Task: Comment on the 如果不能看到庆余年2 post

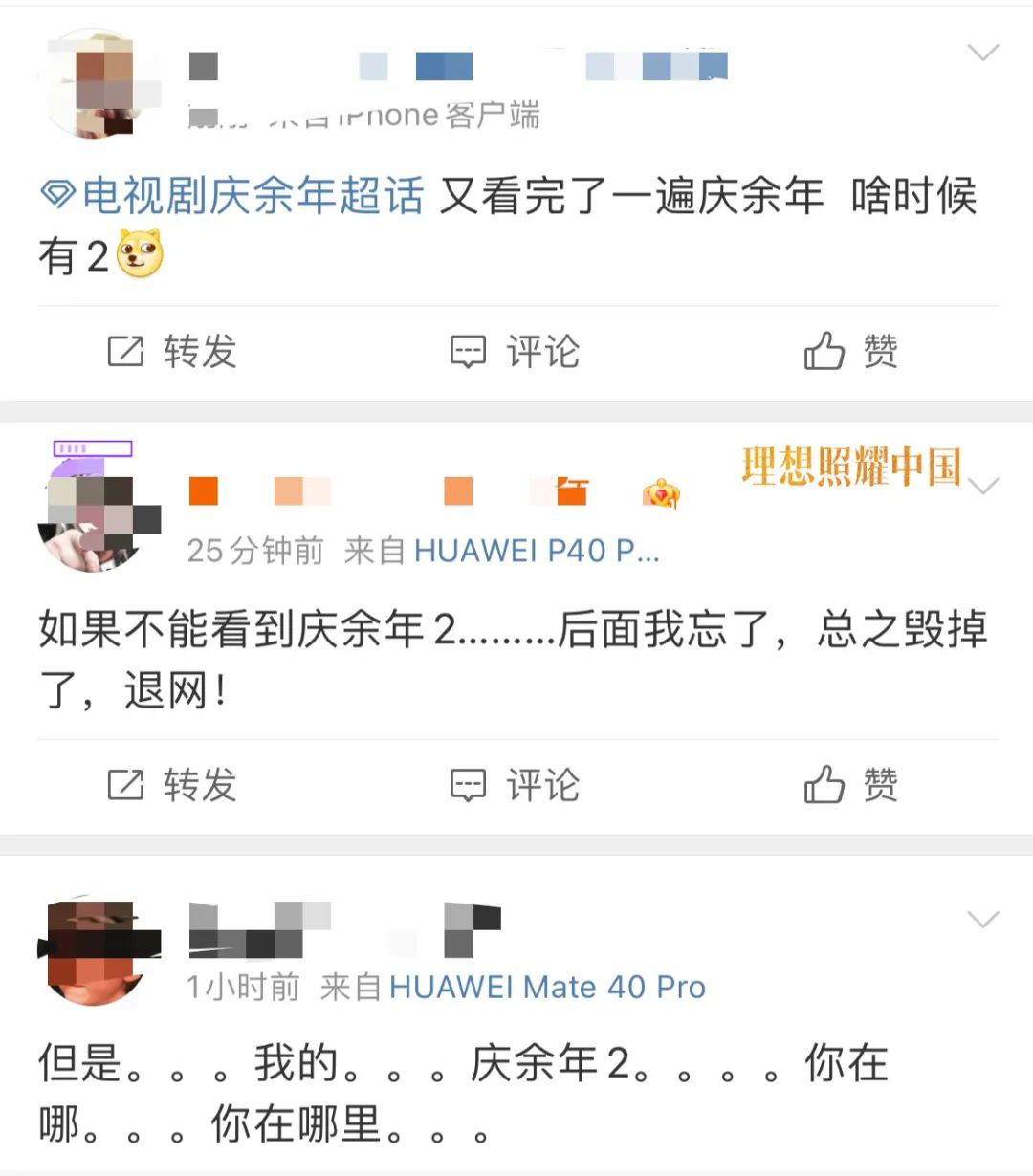Action: click(x=516, y=786)
